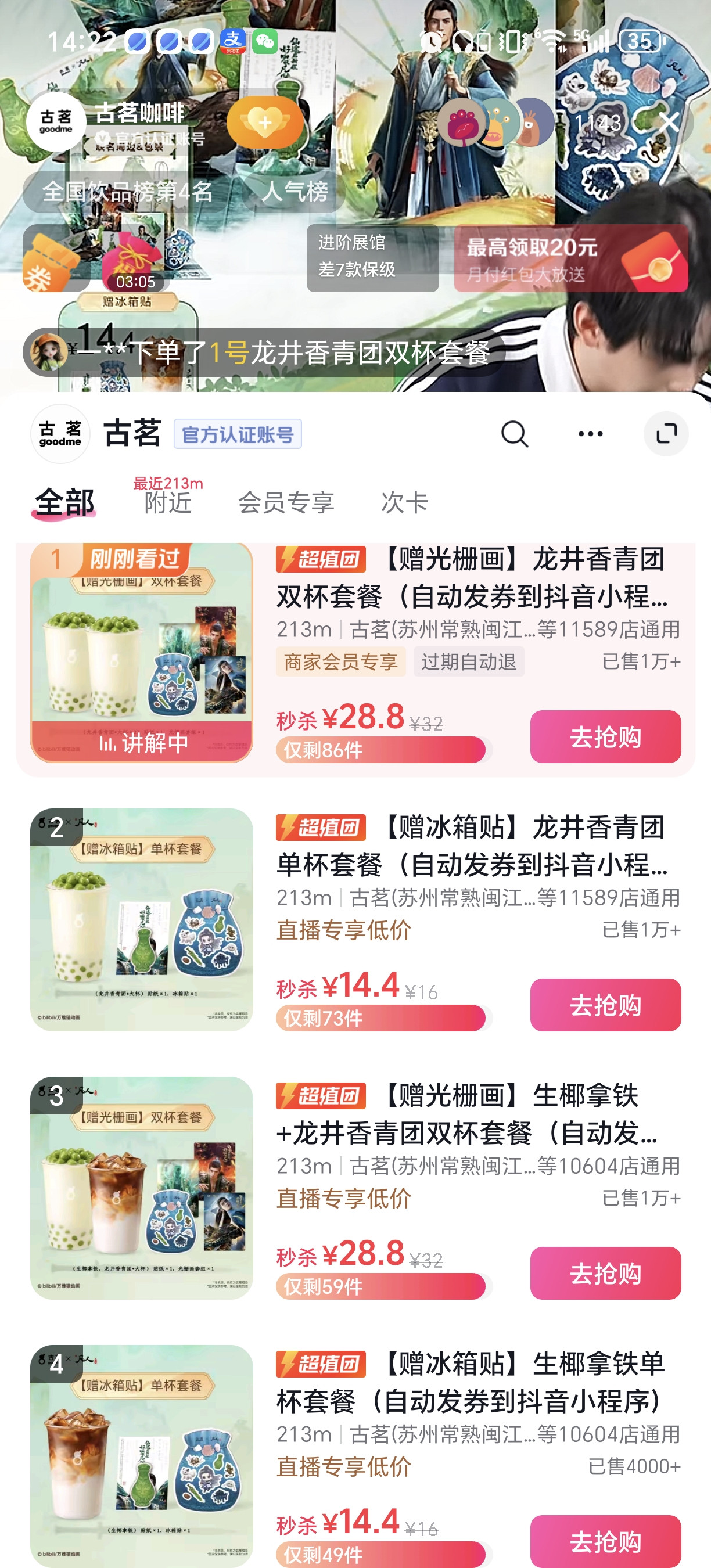Switch to the 会员专享 tab
Screen dimensions: 711x1568
pyautogui.click(x=286, y=502)
